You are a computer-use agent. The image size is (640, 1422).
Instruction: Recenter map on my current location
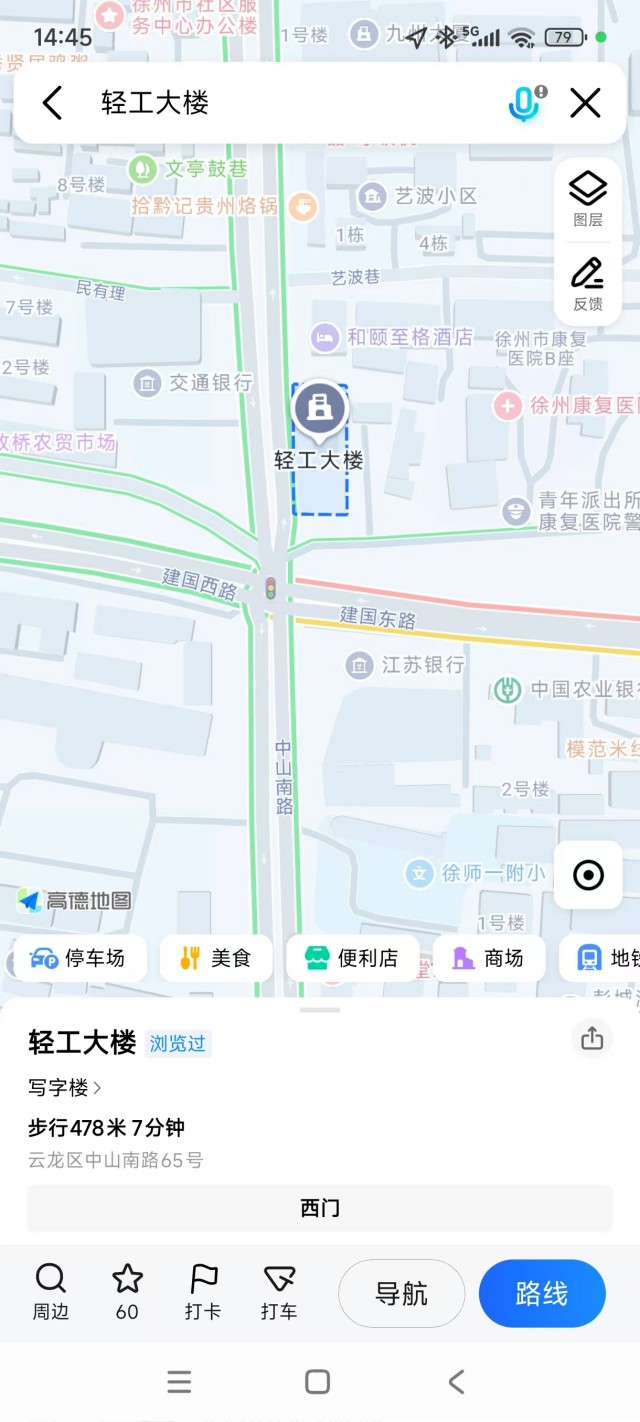[588, 876]
